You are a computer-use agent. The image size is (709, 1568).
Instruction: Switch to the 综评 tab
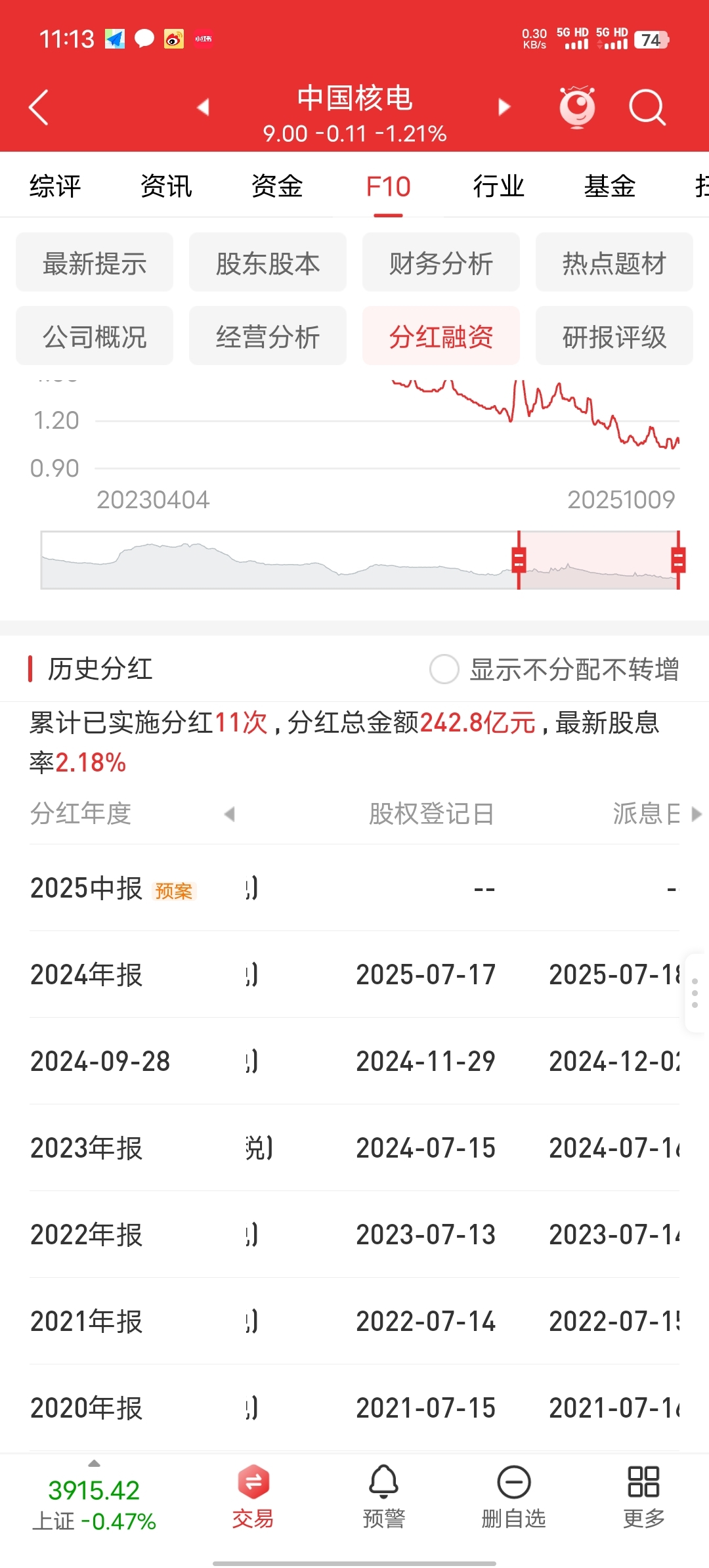point(55,186)
